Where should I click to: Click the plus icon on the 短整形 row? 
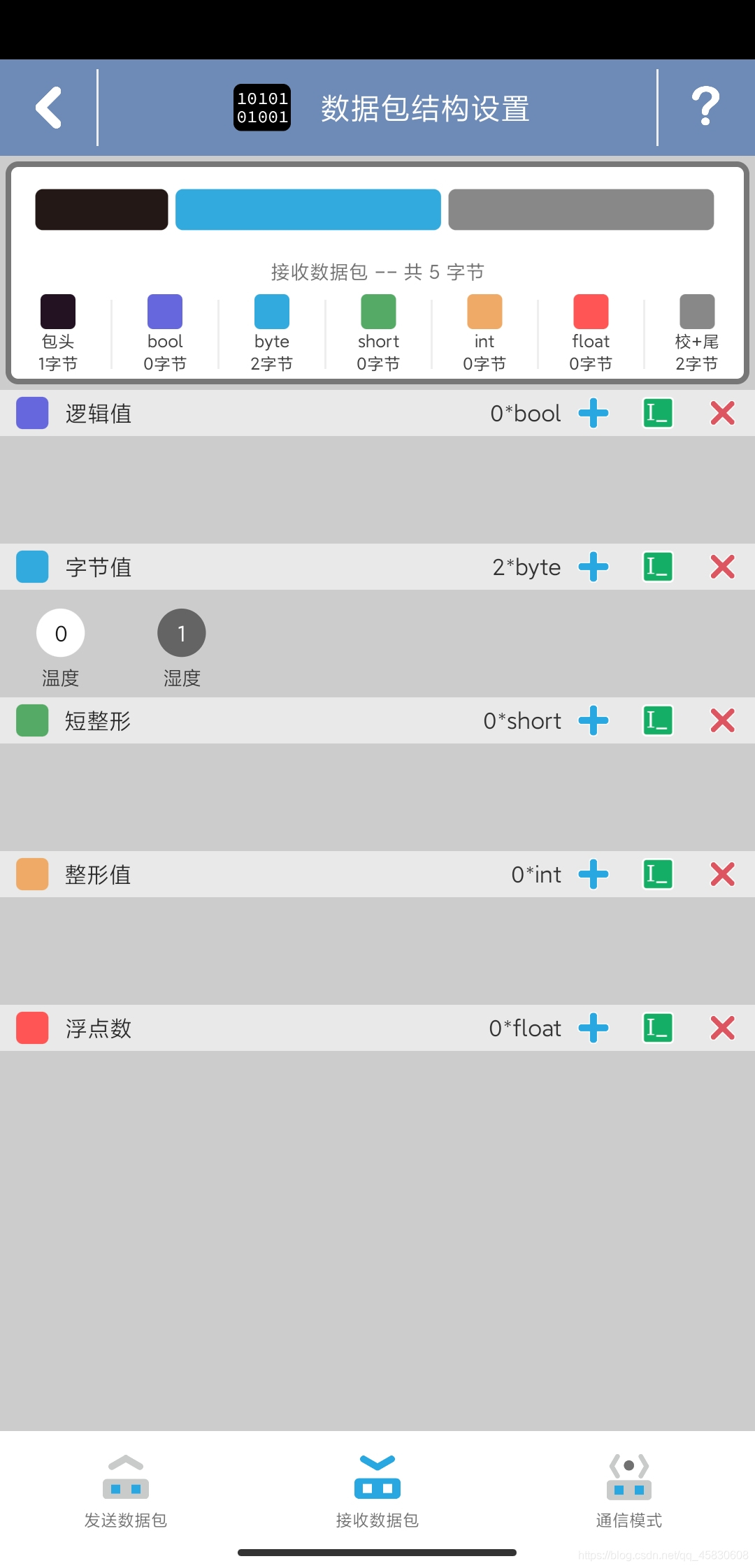(593, 720)
